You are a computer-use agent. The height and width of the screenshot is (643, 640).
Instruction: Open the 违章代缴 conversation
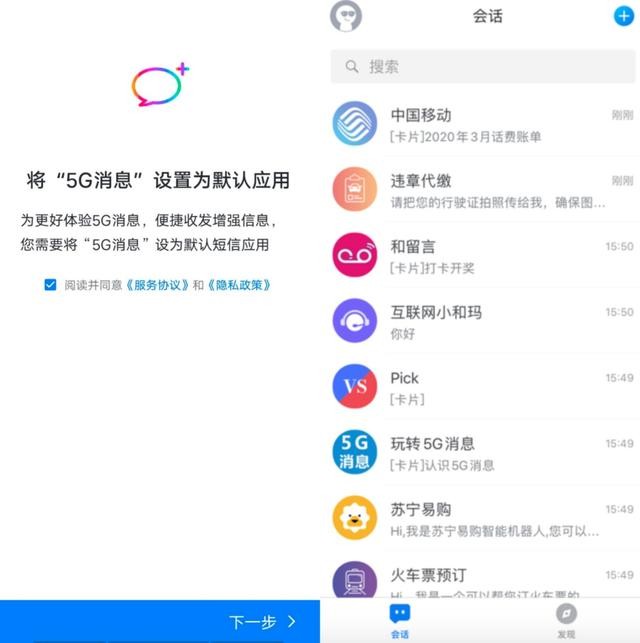[x=483, y=190]
